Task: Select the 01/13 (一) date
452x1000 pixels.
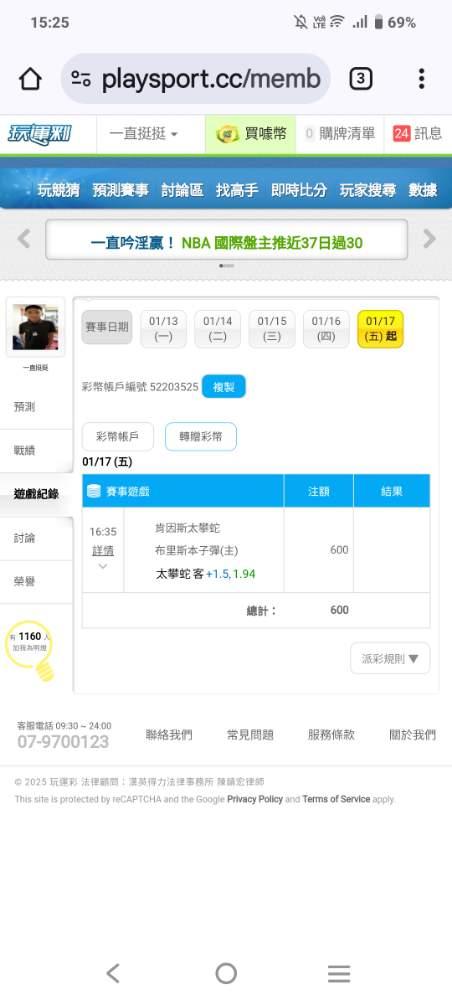Action: (x=163, y=328)
